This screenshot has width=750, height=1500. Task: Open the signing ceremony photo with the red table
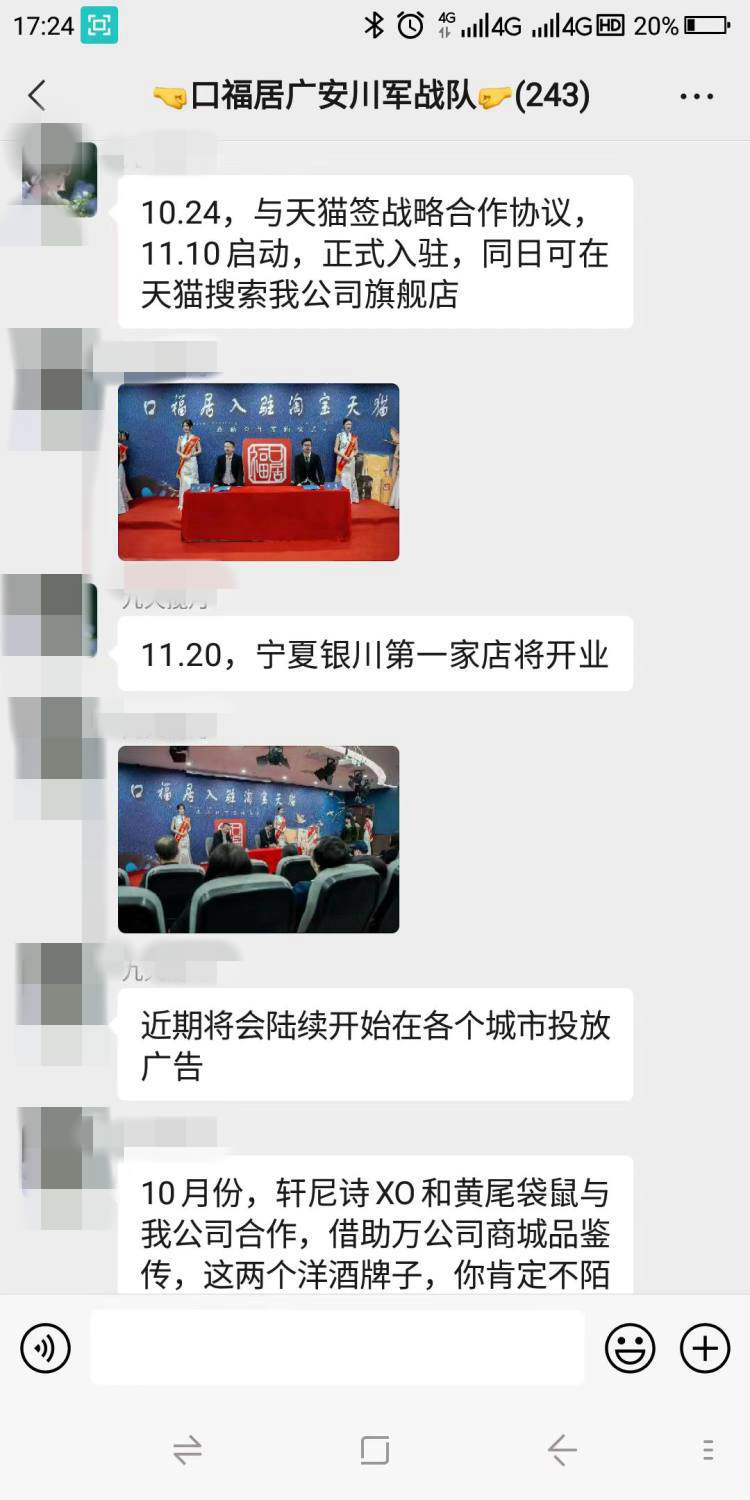[x=258, y=472]
